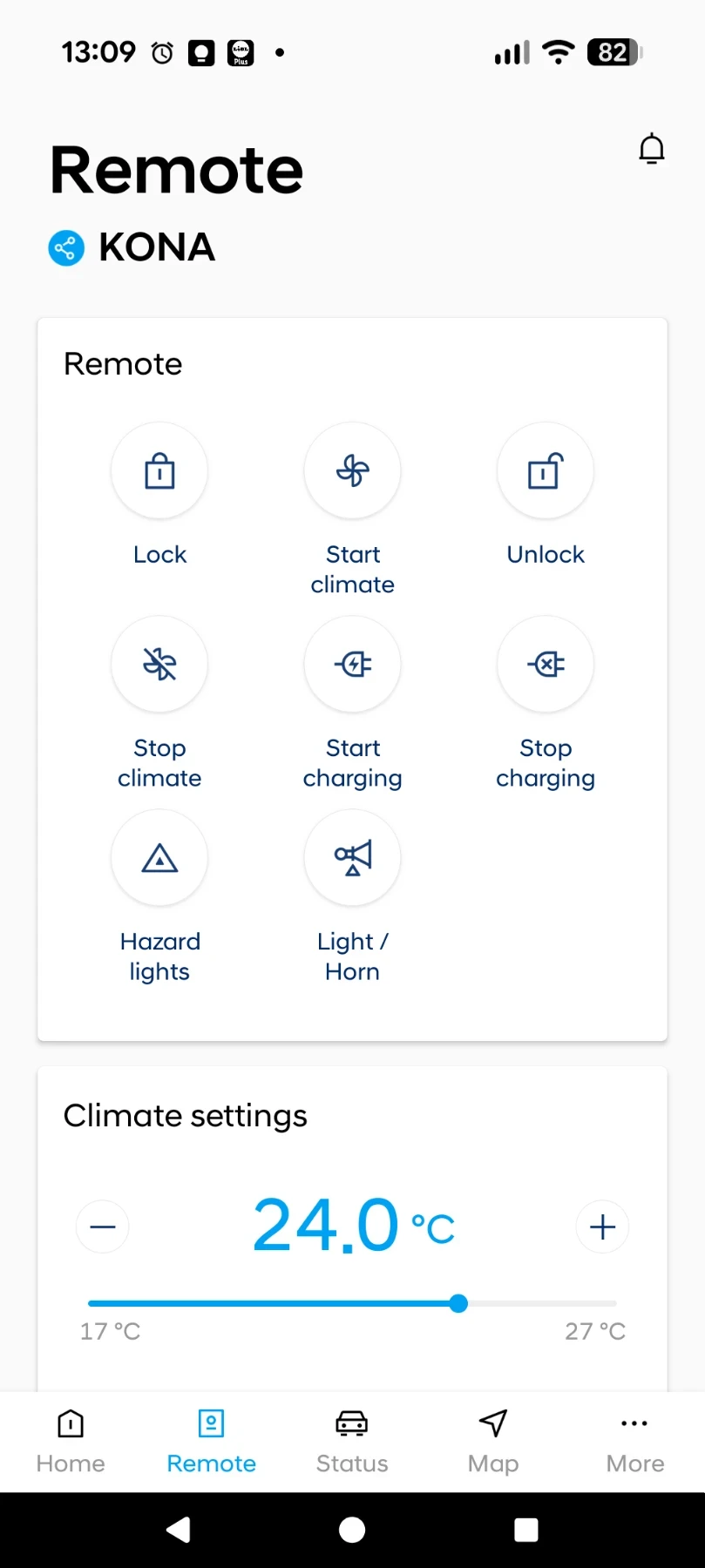Decrease temperature with the minus button
705x1568 pixels.
pos(103,1227)
